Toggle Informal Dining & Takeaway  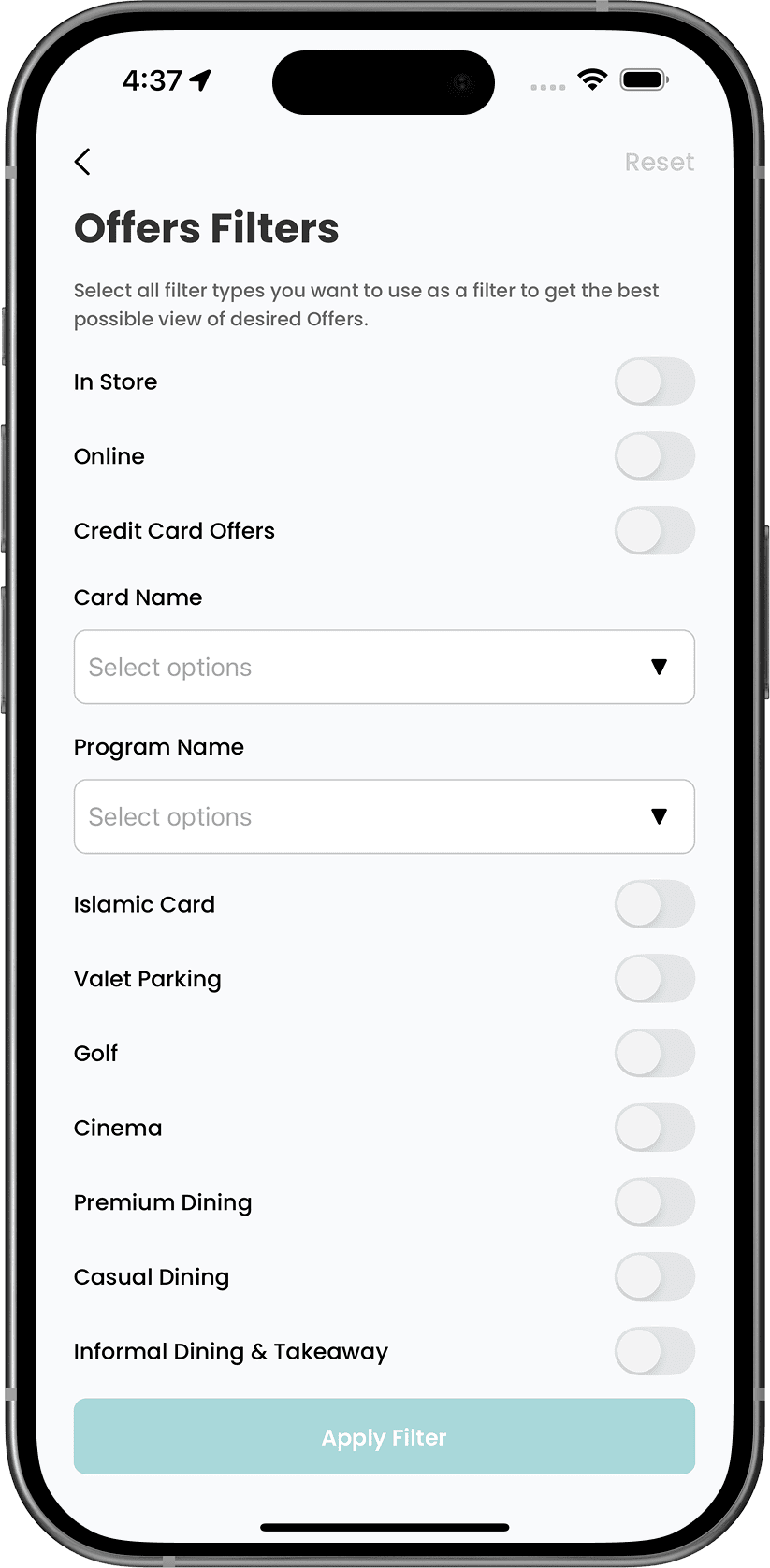tap(654, 1351)
